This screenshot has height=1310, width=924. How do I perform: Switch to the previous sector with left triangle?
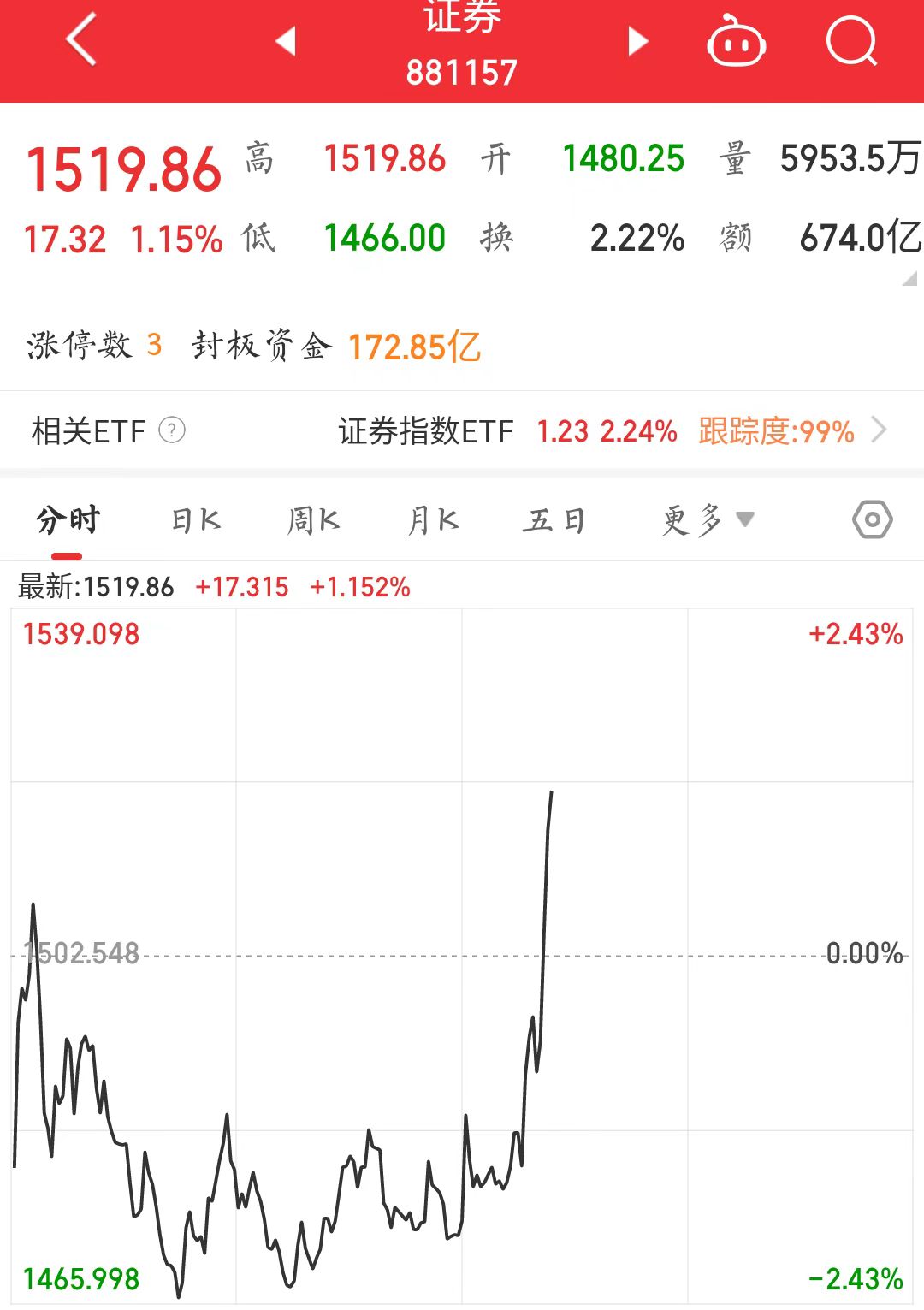click(x=286, y=40)
